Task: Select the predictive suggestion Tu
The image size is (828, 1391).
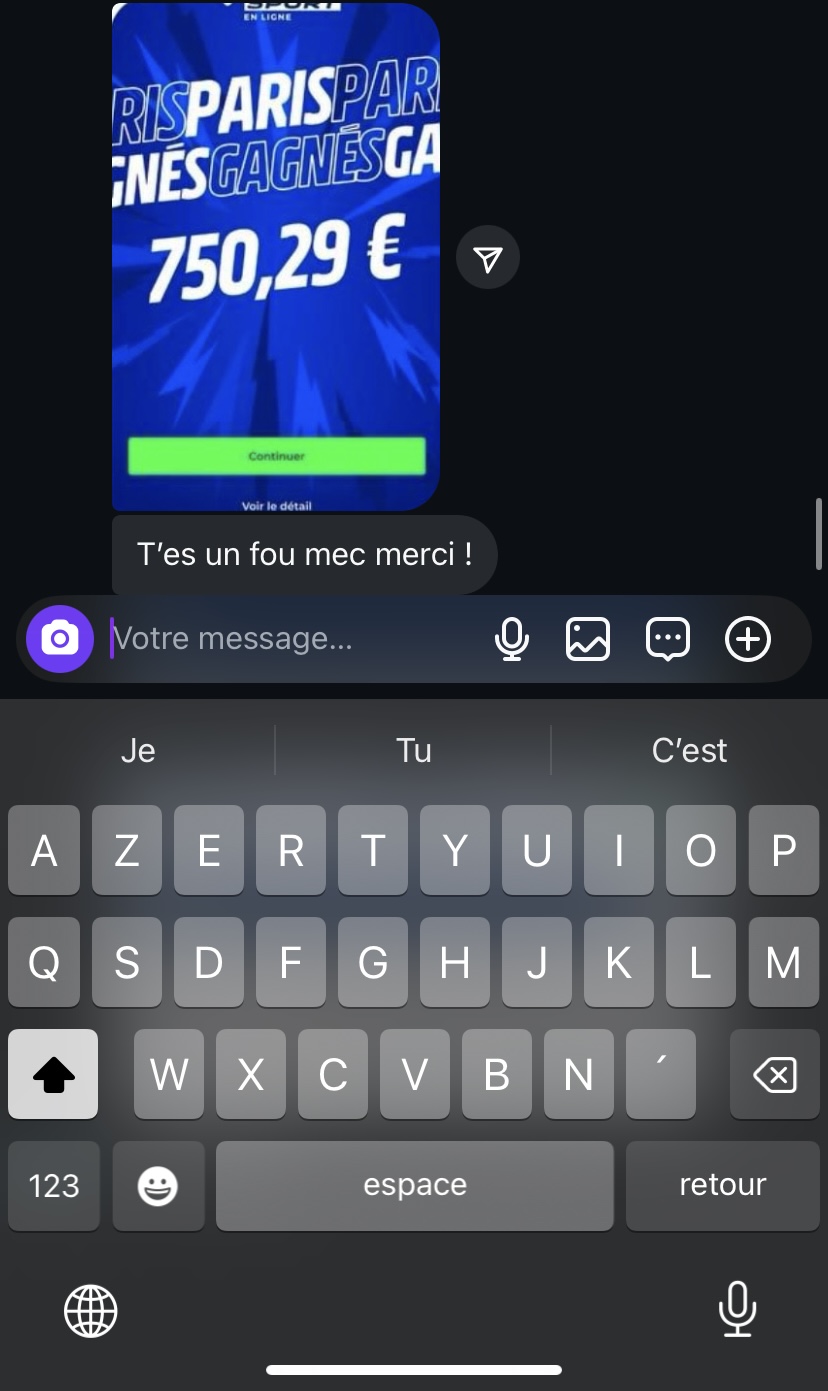Action: click(x=413, y=750)
